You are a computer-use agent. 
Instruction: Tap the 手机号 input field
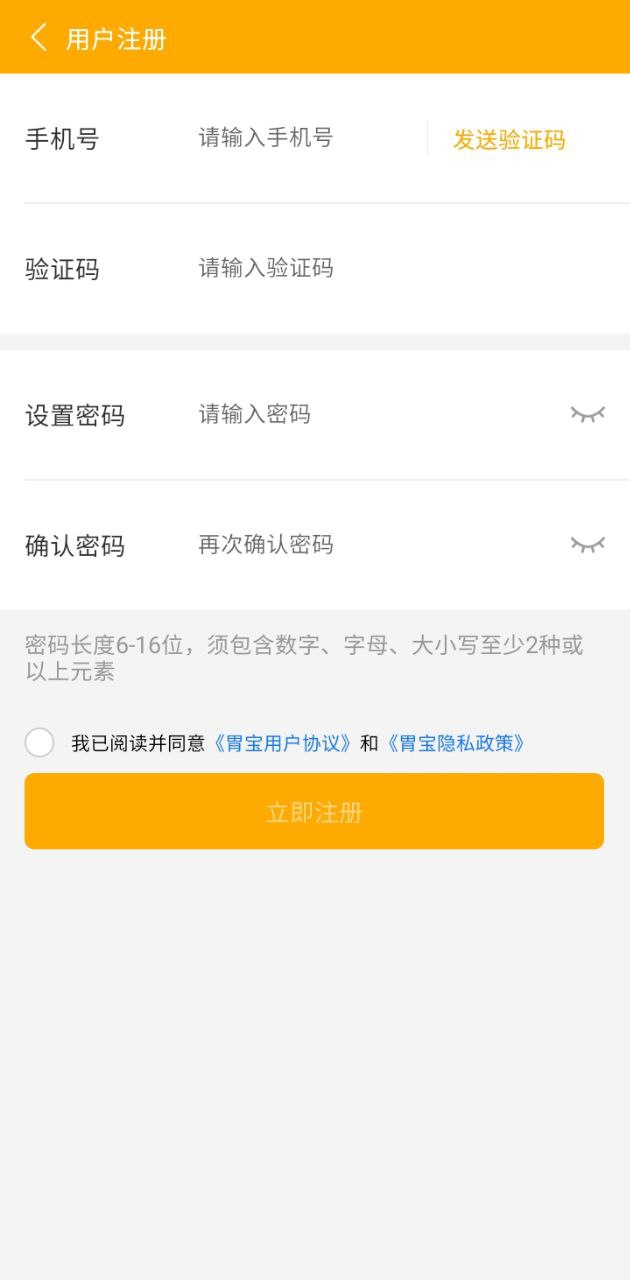pyautogui.click(x=300, y=138)
